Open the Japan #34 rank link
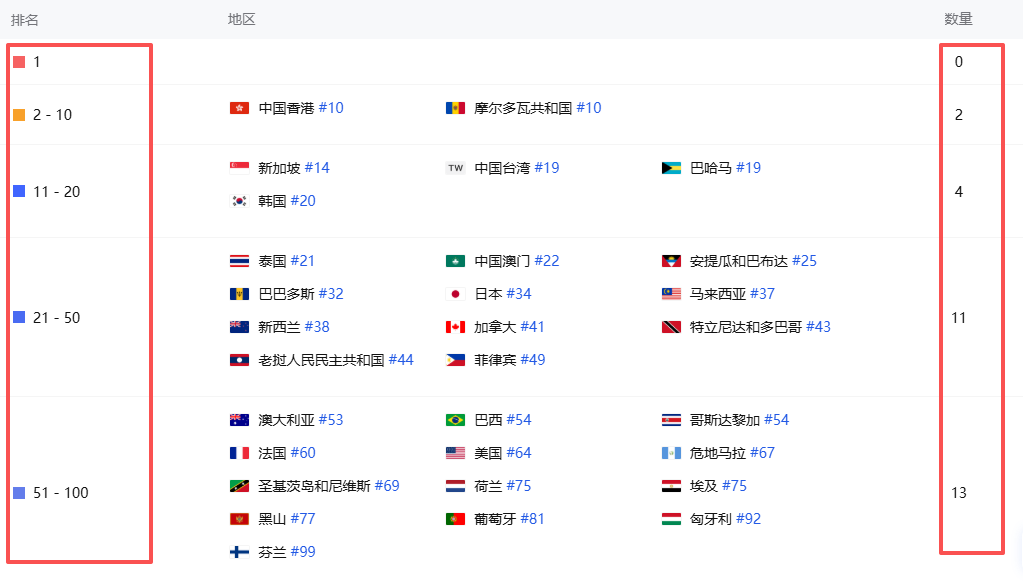The image size is (1023, 583). (519, 294)
